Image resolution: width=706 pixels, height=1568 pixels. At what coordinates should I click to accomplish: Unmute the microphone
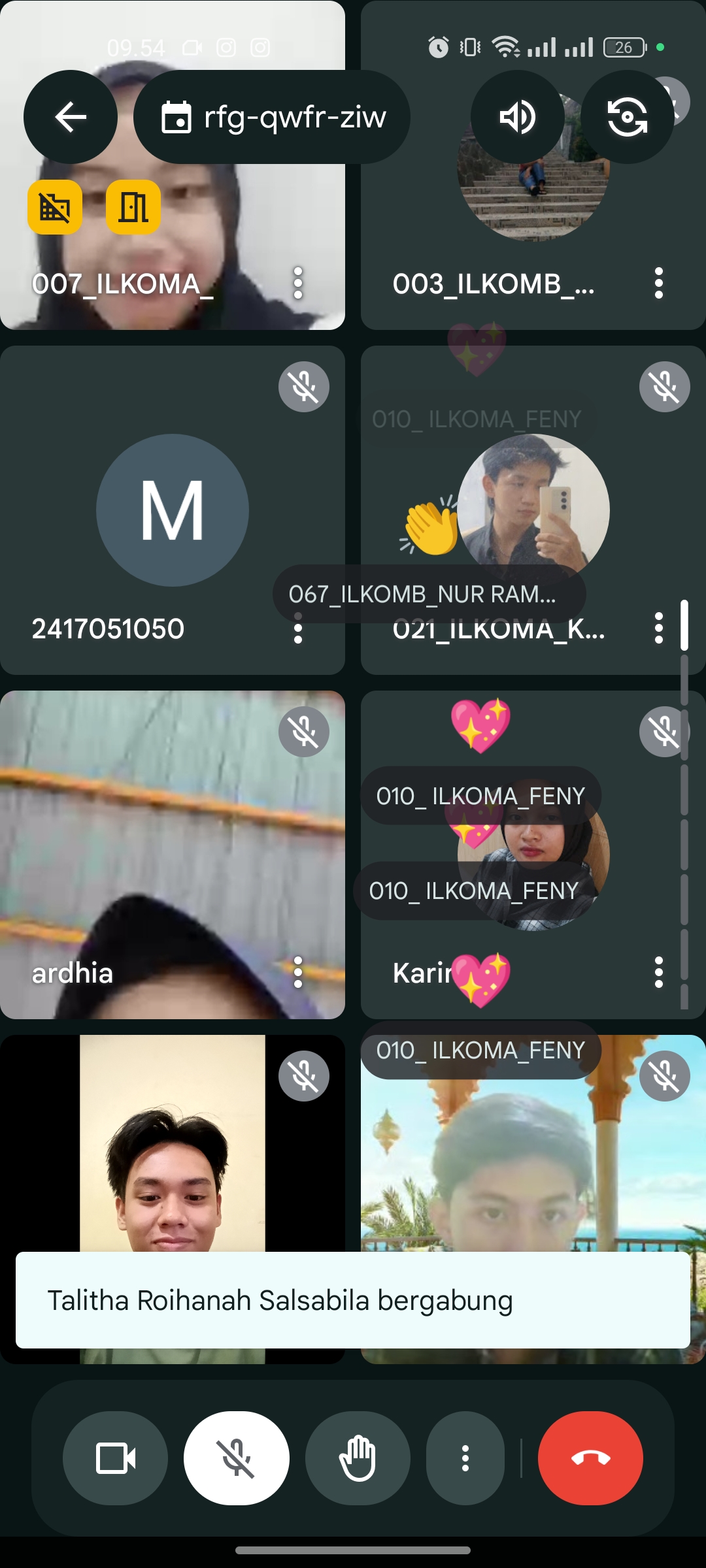(x=237, y=1458)
